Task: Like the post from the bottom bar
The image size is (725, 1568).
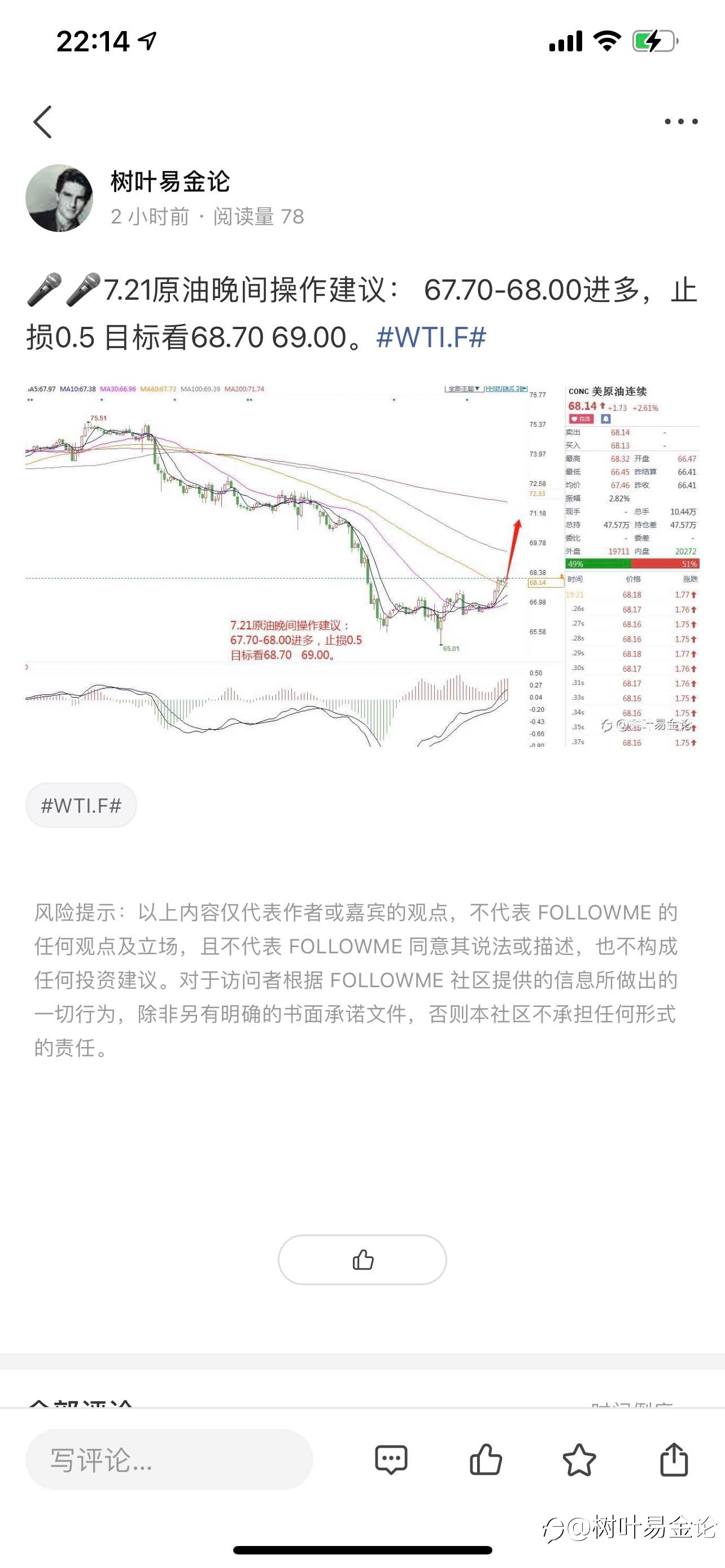Action: [x=486, y=1459]
